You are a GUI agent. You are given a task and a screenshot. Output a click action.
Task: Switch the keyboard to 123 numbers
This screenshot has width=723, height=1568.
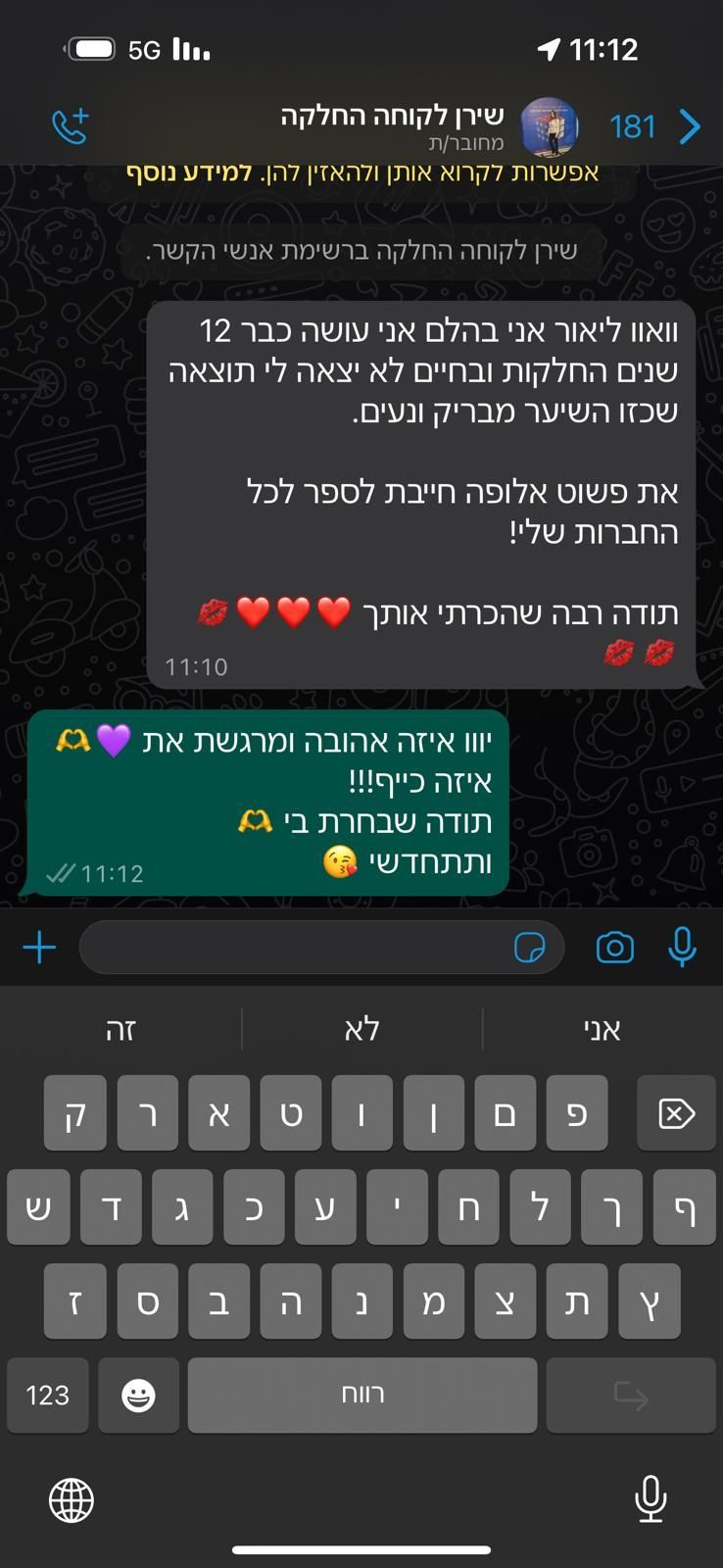[x=47, y=1395]
